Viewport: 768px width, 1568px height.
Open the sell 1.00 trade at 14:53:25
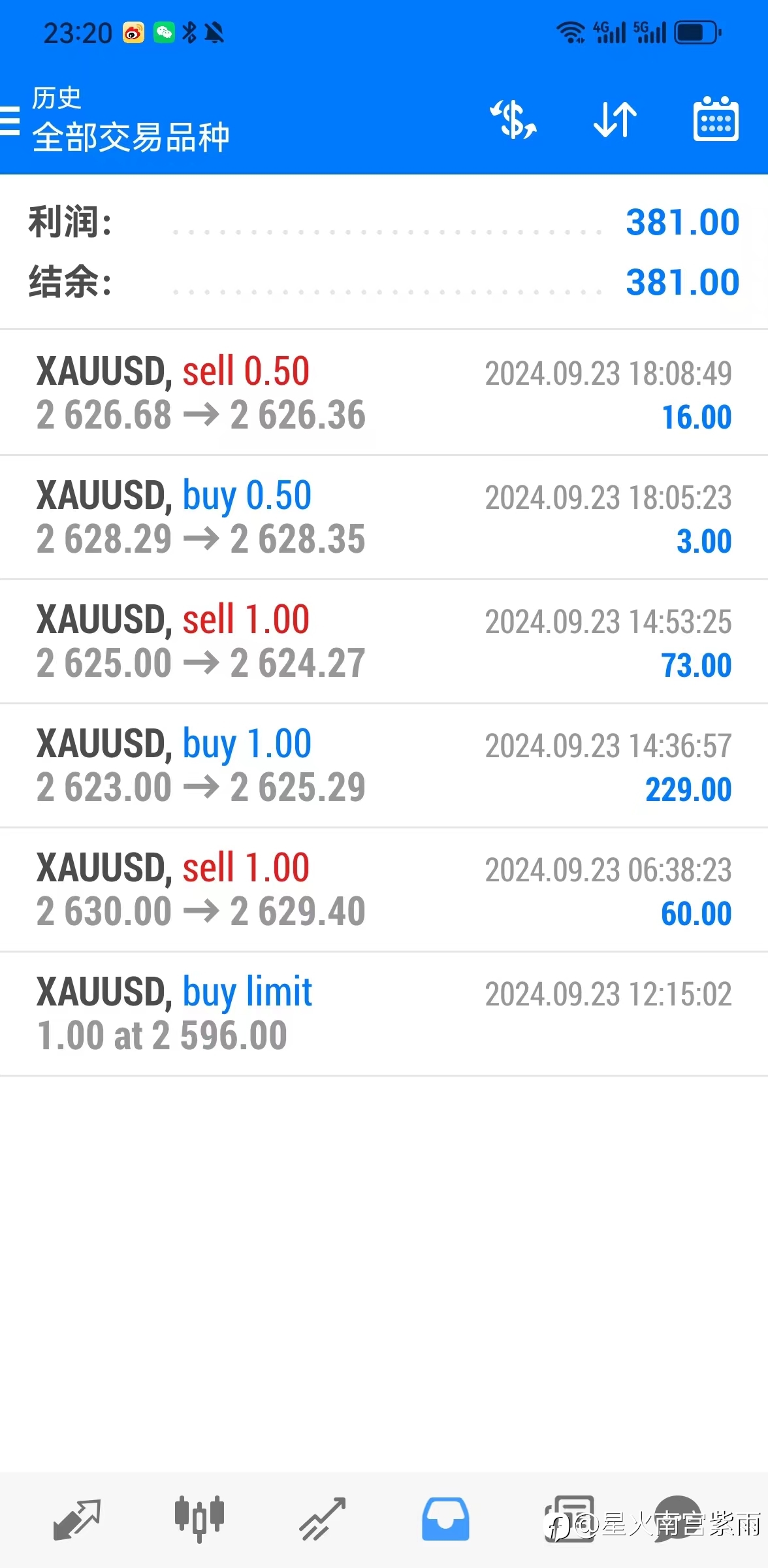384,641
